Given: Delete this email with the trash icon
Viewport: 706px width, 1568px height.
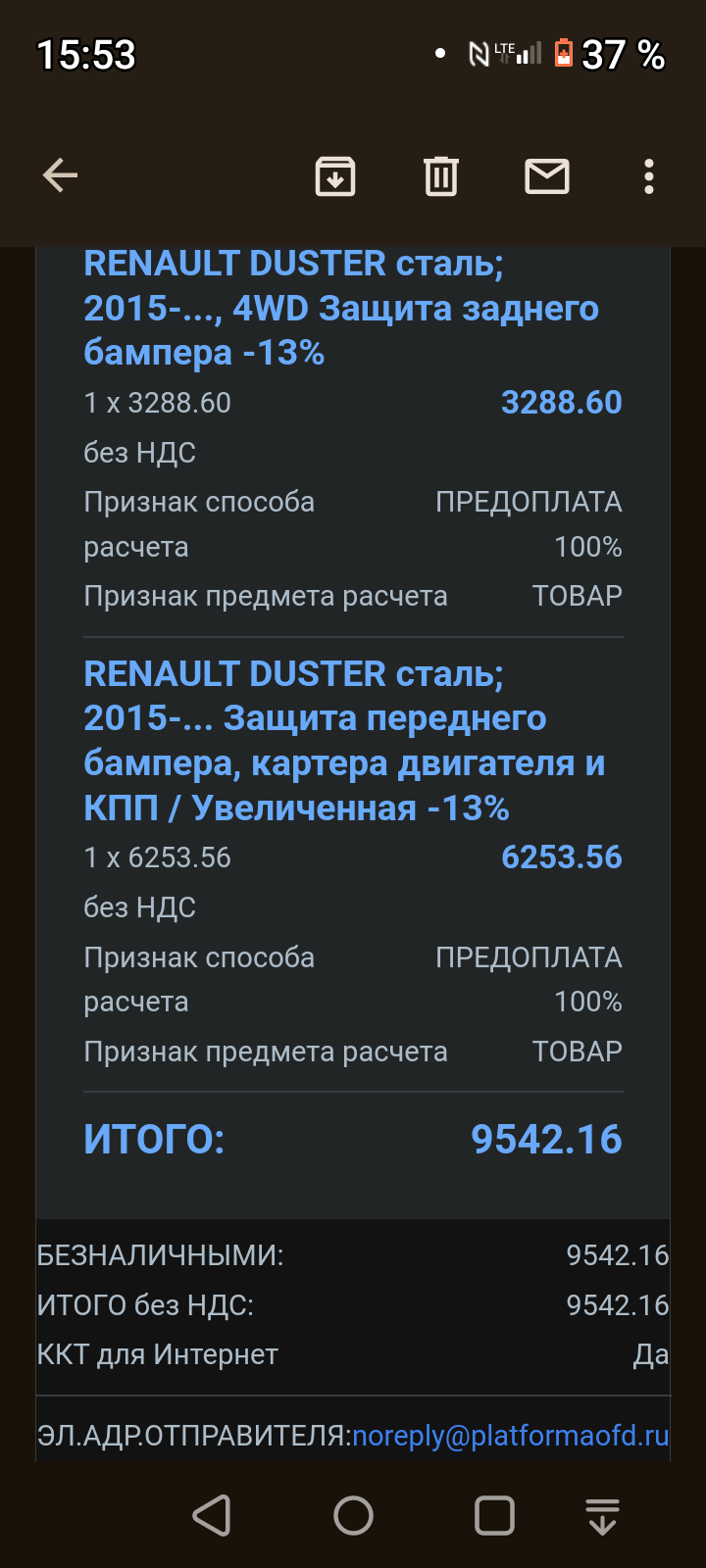Looking at the screenshot, I should pyautogui.click(x=441, y=176).
